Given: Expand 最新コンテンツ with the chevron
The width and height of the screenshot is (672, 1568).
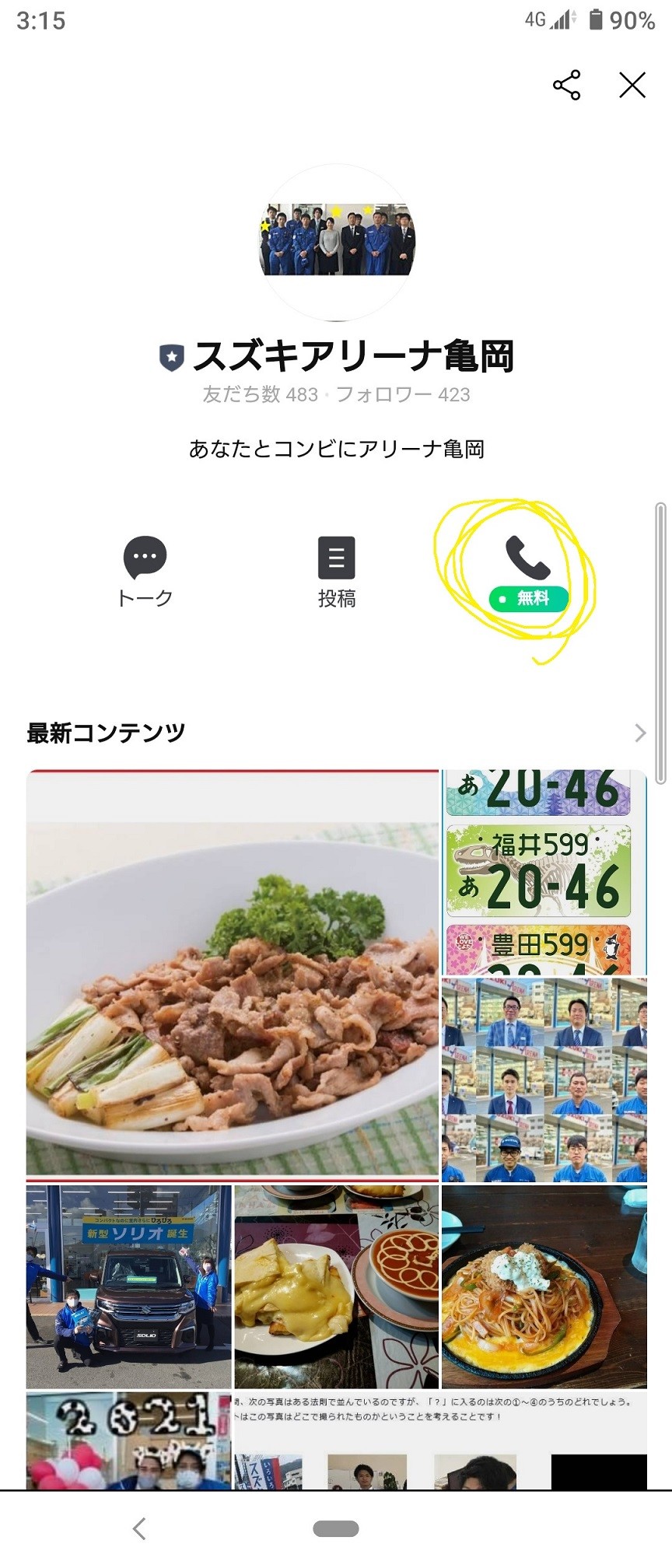Looking at the screenshot, I should (639, 733).
